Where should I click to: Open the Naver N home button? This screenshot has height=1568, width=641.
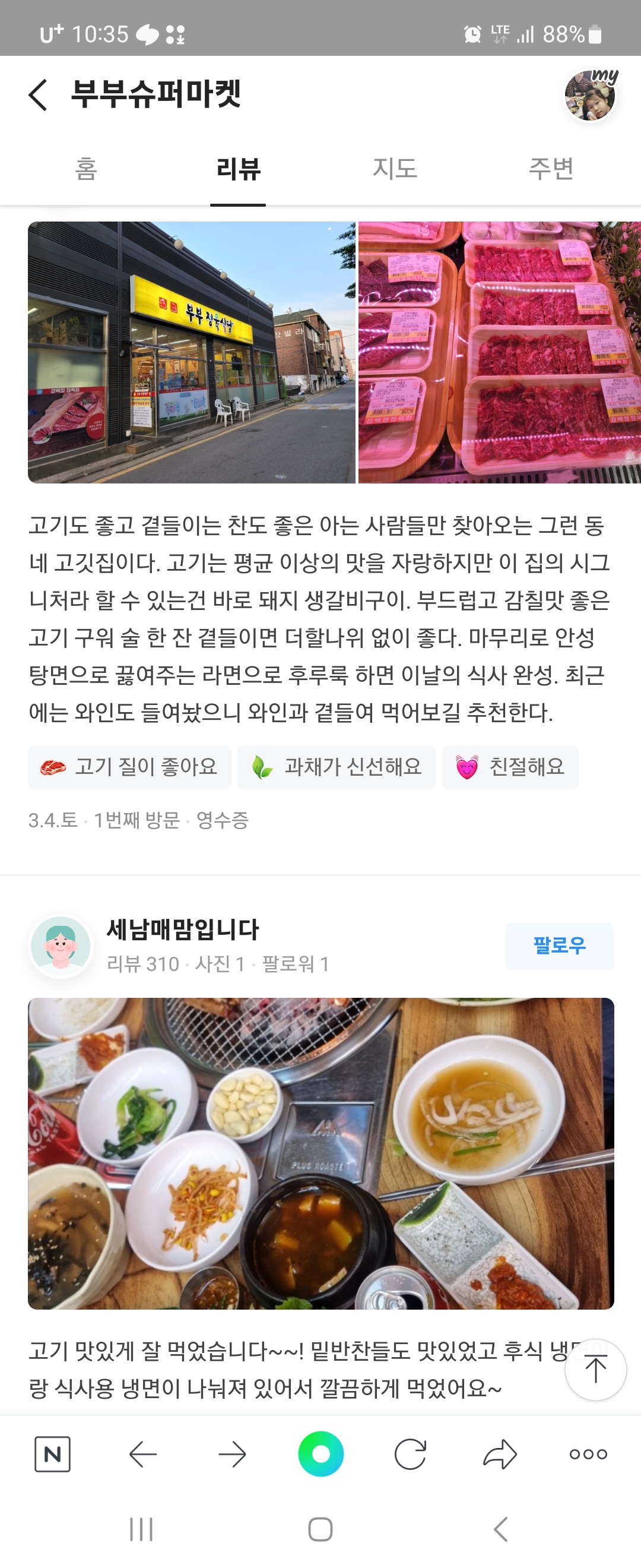52,1454
